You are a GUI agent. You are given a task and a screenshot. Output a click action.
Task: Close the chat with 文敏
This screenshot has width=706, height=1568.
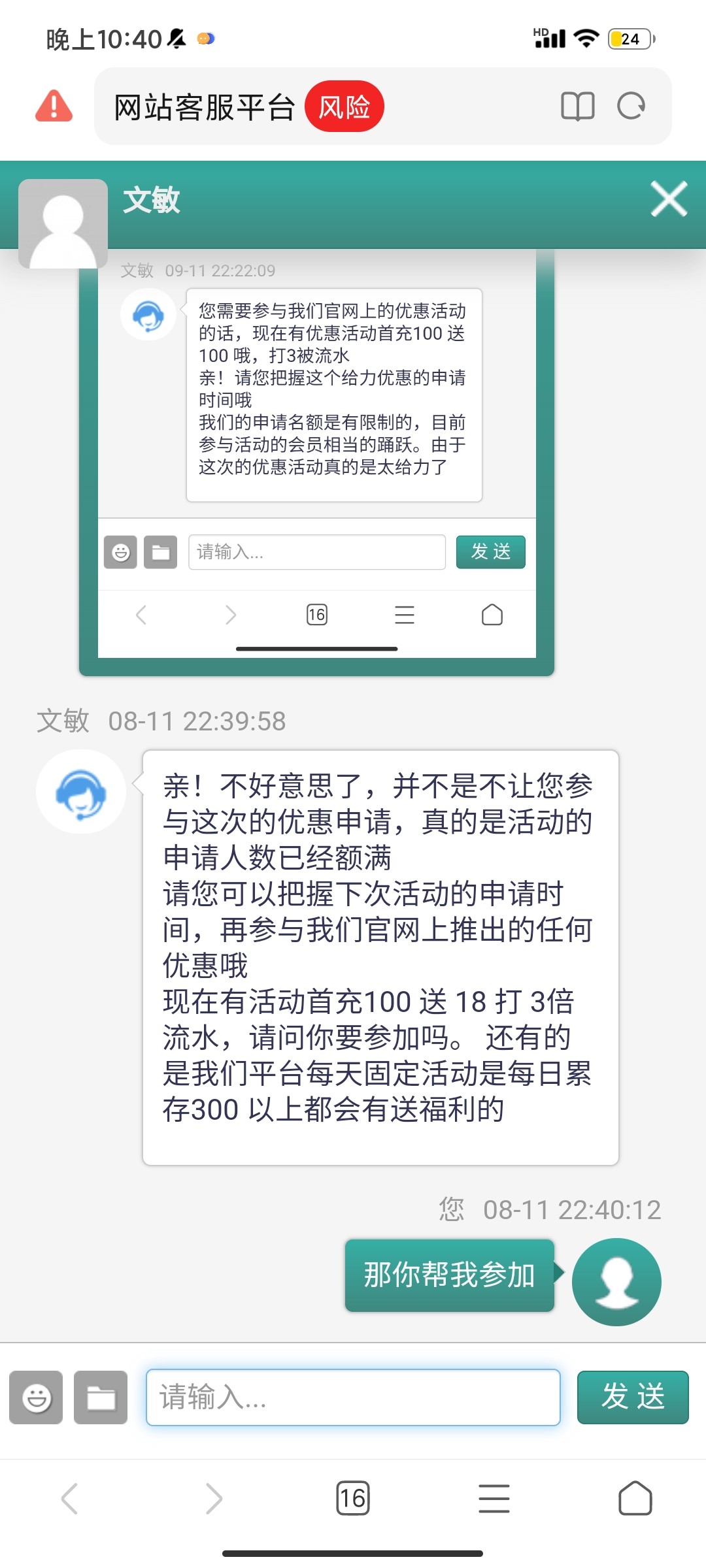click(x=669, y=199)
